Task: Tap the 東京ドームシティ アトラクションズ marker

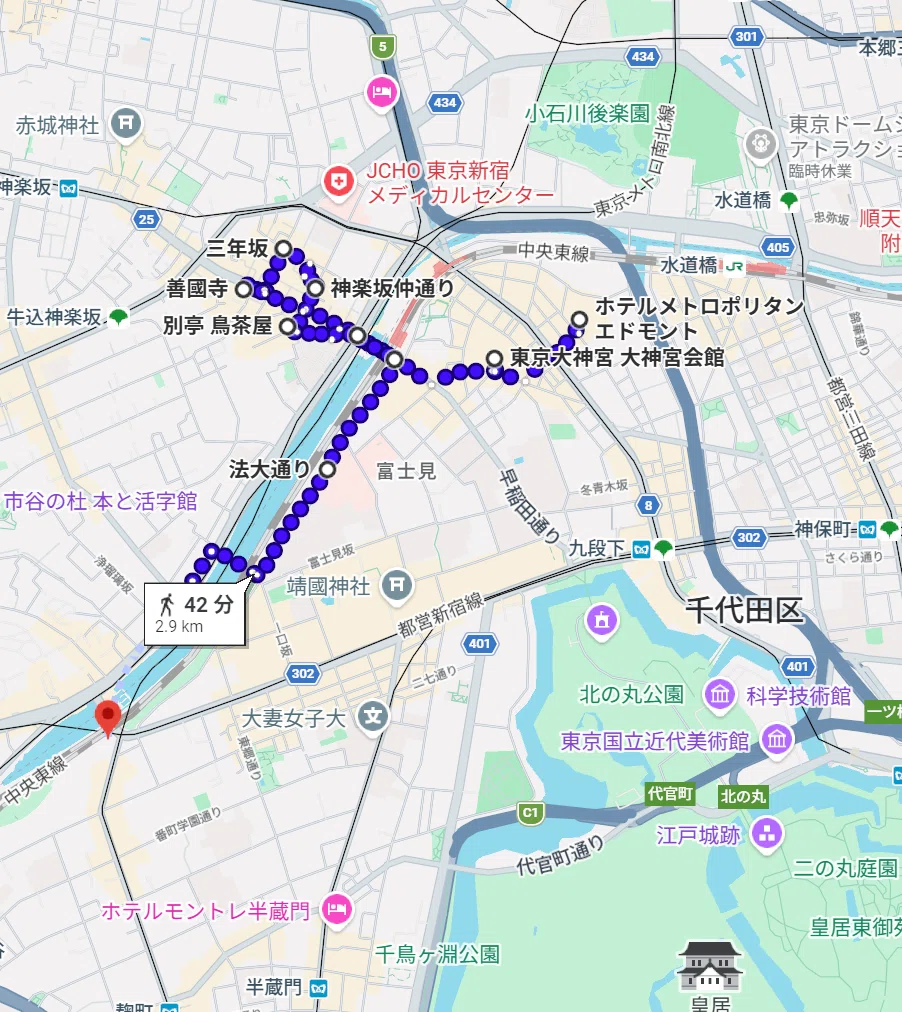Action: (x=761, y=144)
